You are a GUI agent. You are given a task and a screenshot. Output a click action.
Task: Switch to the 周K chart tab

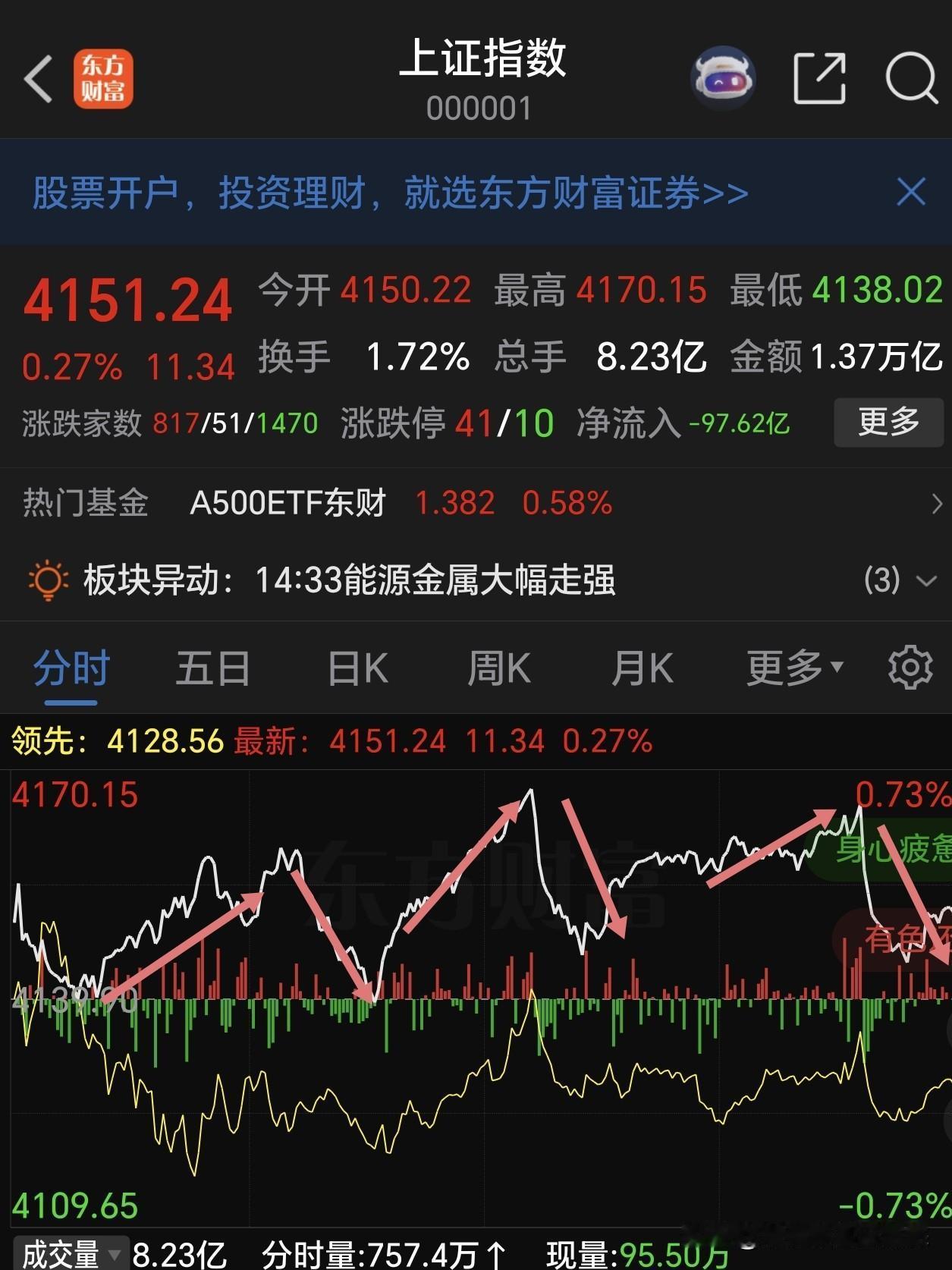pos(498,668)
